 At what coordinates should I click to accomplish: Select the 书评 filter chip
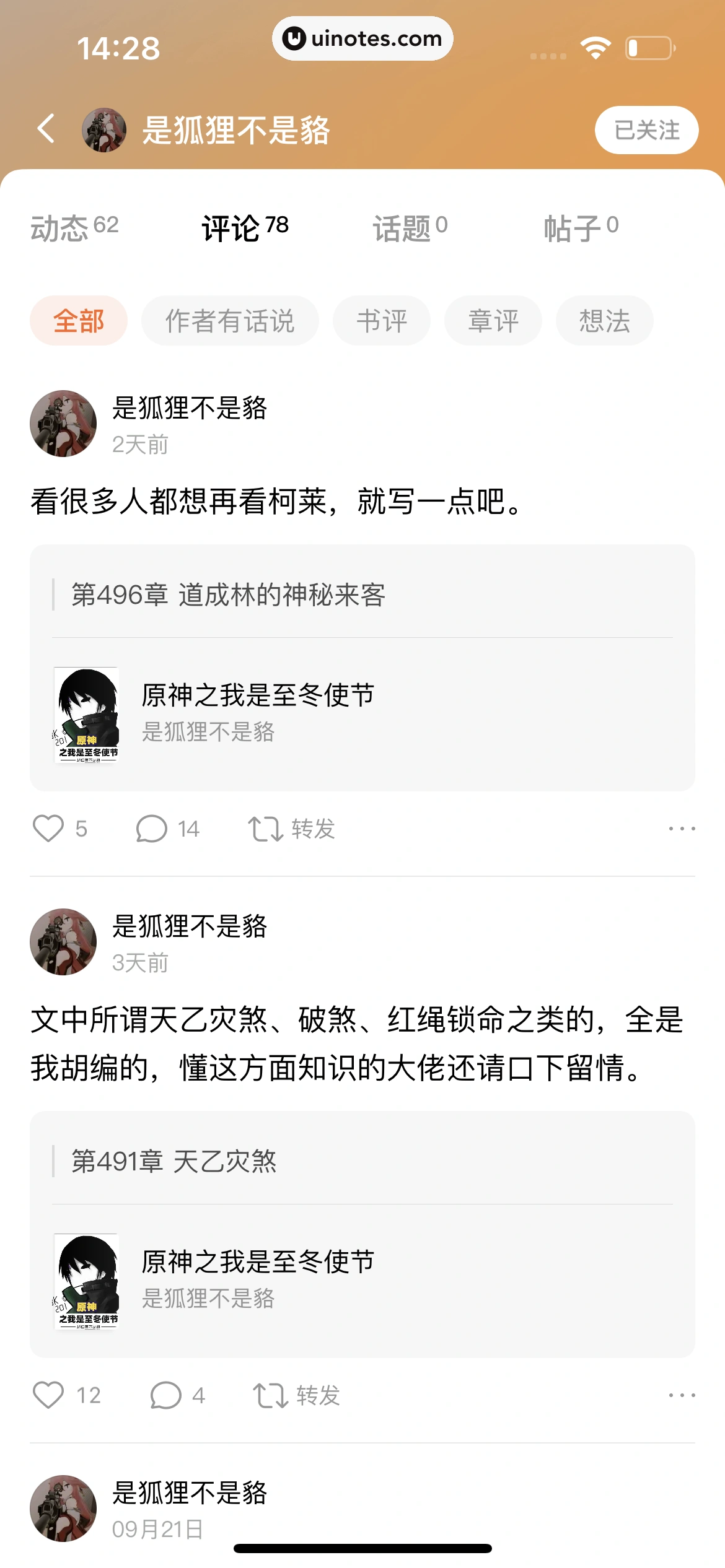point(381,320)
